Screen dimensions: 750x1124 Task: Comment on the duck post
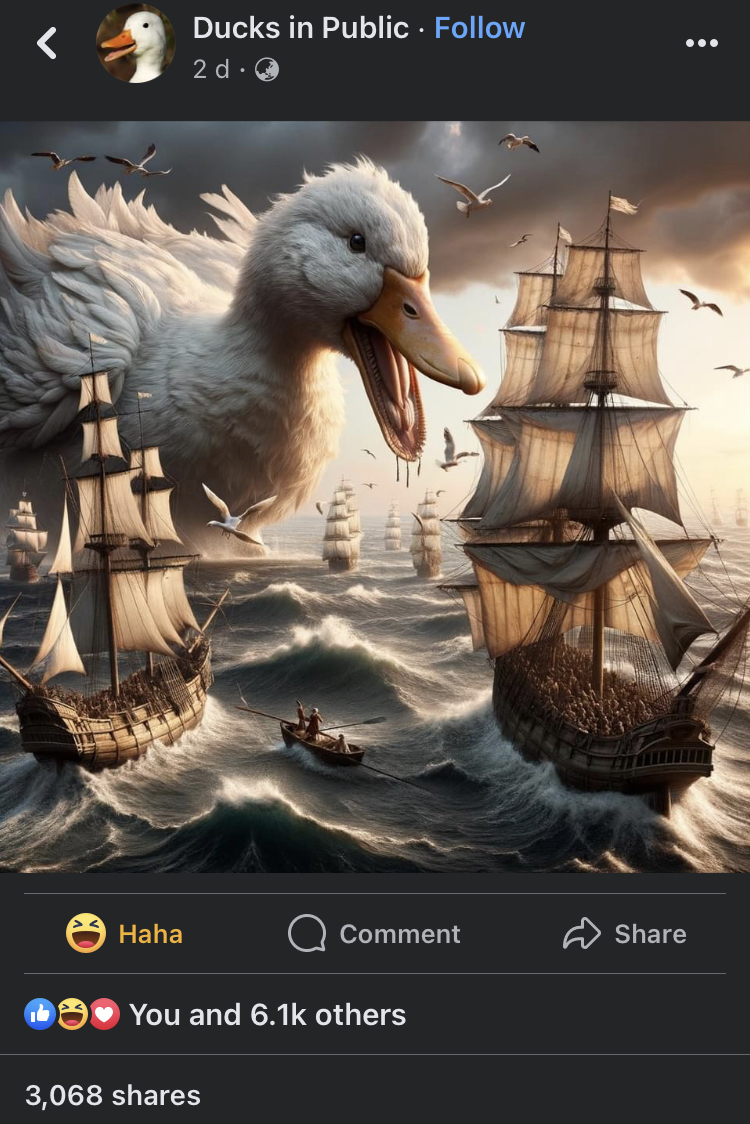(x=374, y=933)
